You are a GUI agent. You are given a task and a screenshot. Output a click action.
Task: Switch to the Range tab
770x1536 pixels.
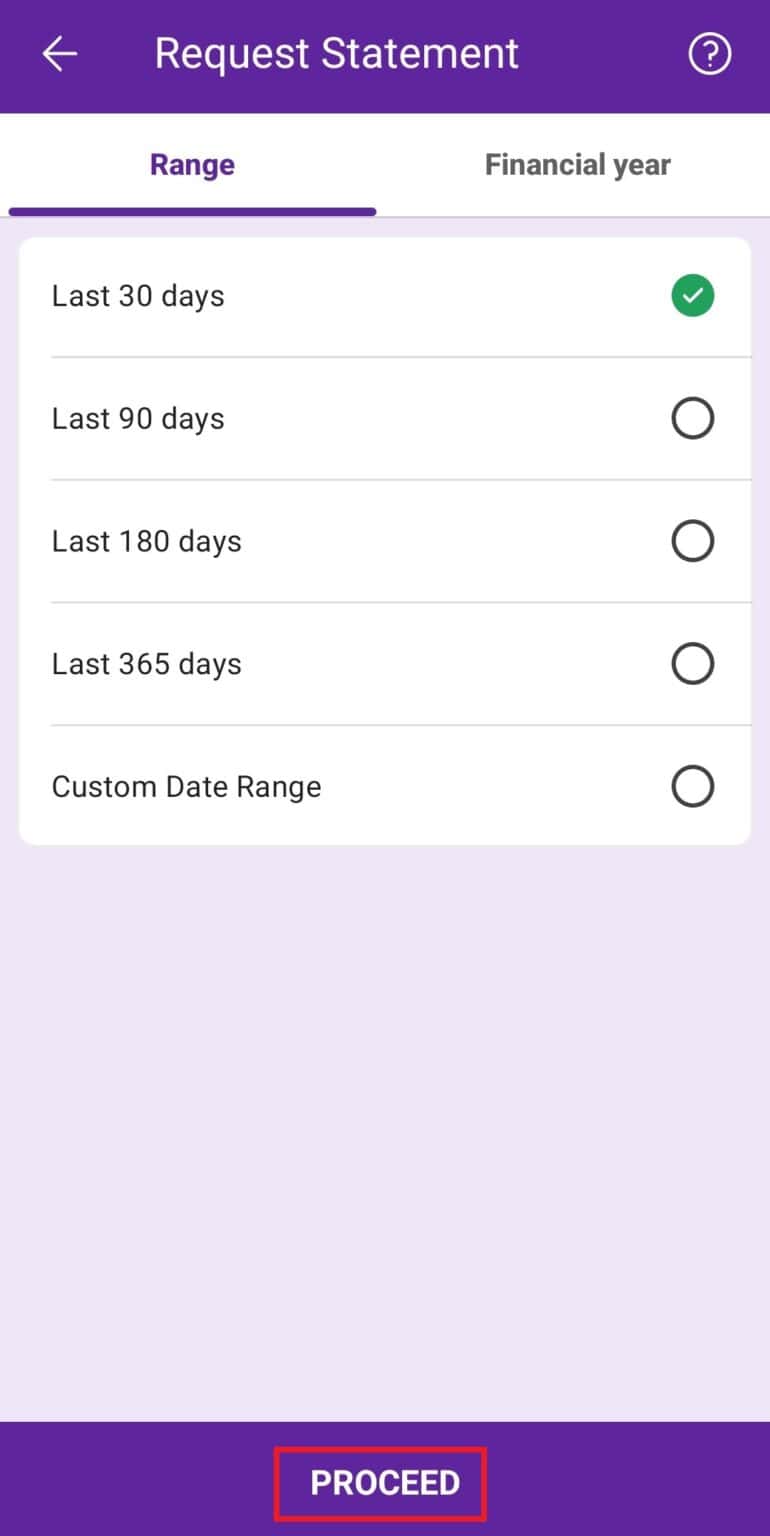coord(192,164)
